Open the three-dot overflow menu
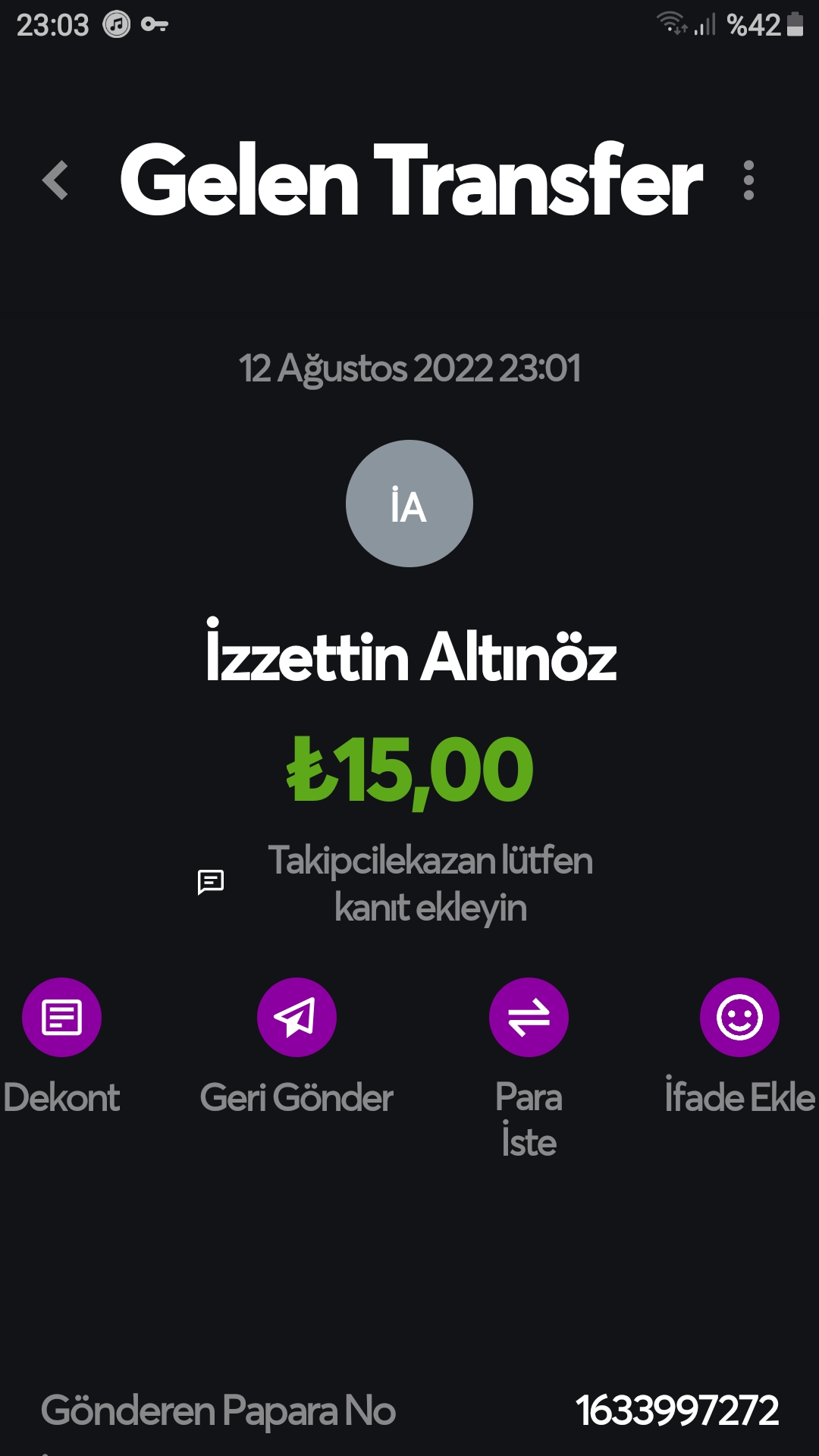This screenshot has width=819, height=1456. click(x=748, y=180)
